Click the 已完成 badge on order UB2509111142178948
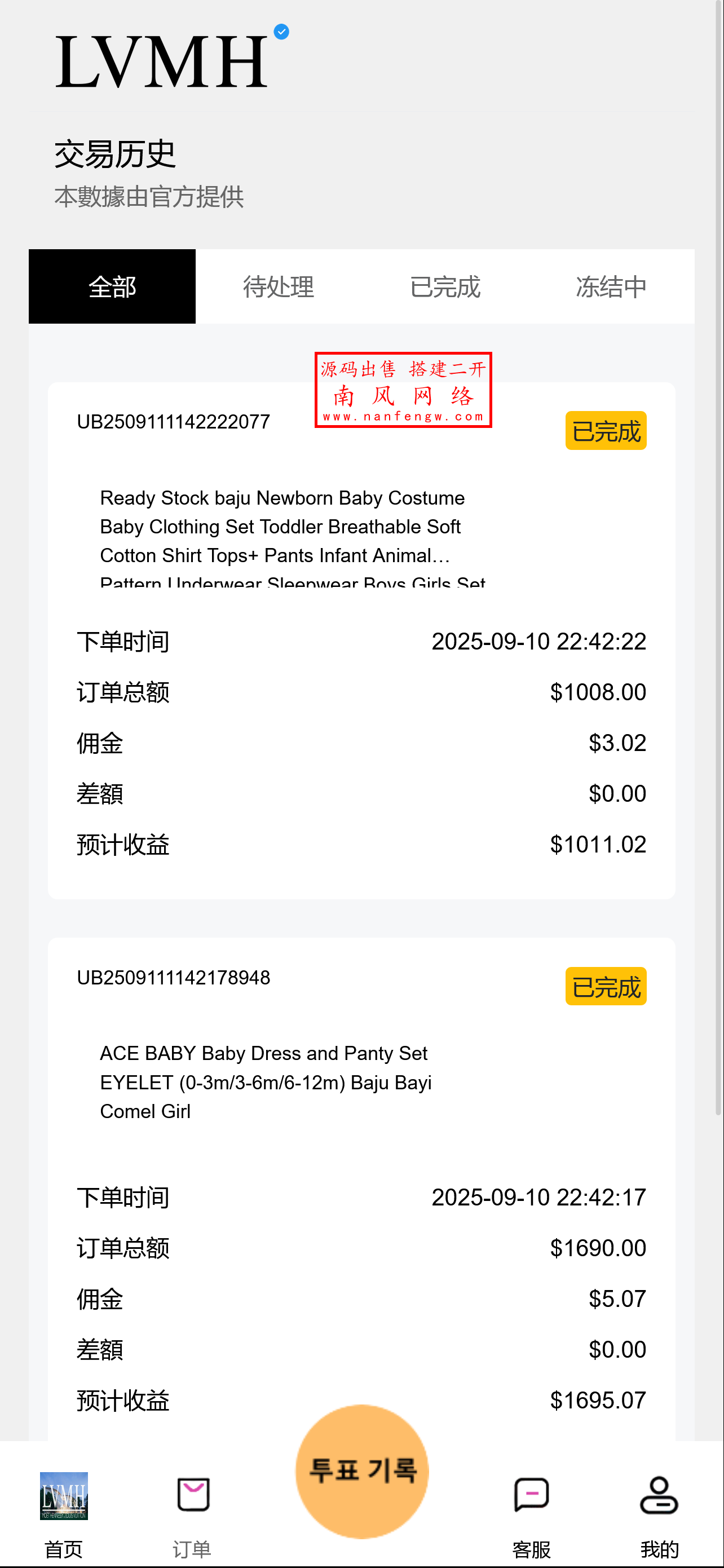 605,987
